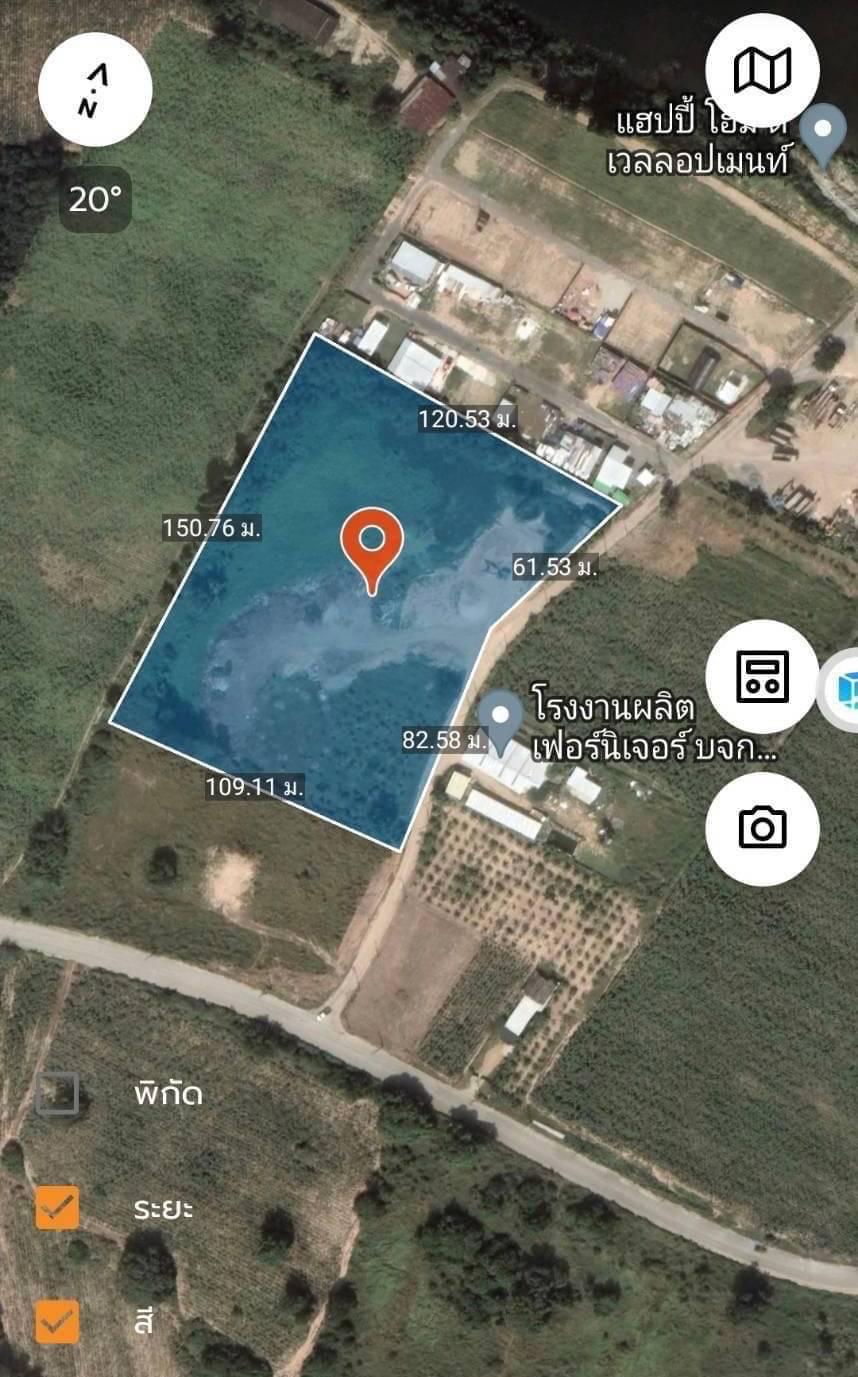The width and height of the screenshot is (858, 1377).
Task: Open the area calculator button
Action: pyautogui.click(x=762, y=676)
